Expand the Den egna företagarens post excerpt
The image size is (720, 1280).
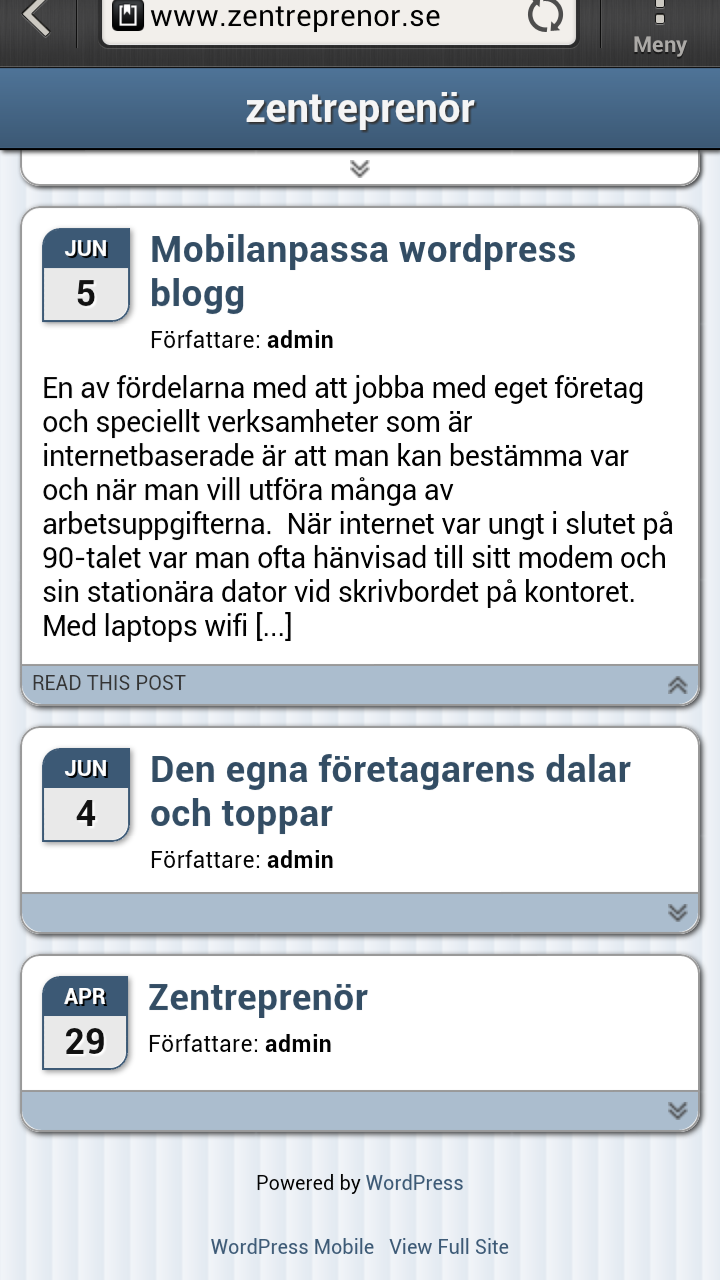pyautogui.click(x=677, y=912)
